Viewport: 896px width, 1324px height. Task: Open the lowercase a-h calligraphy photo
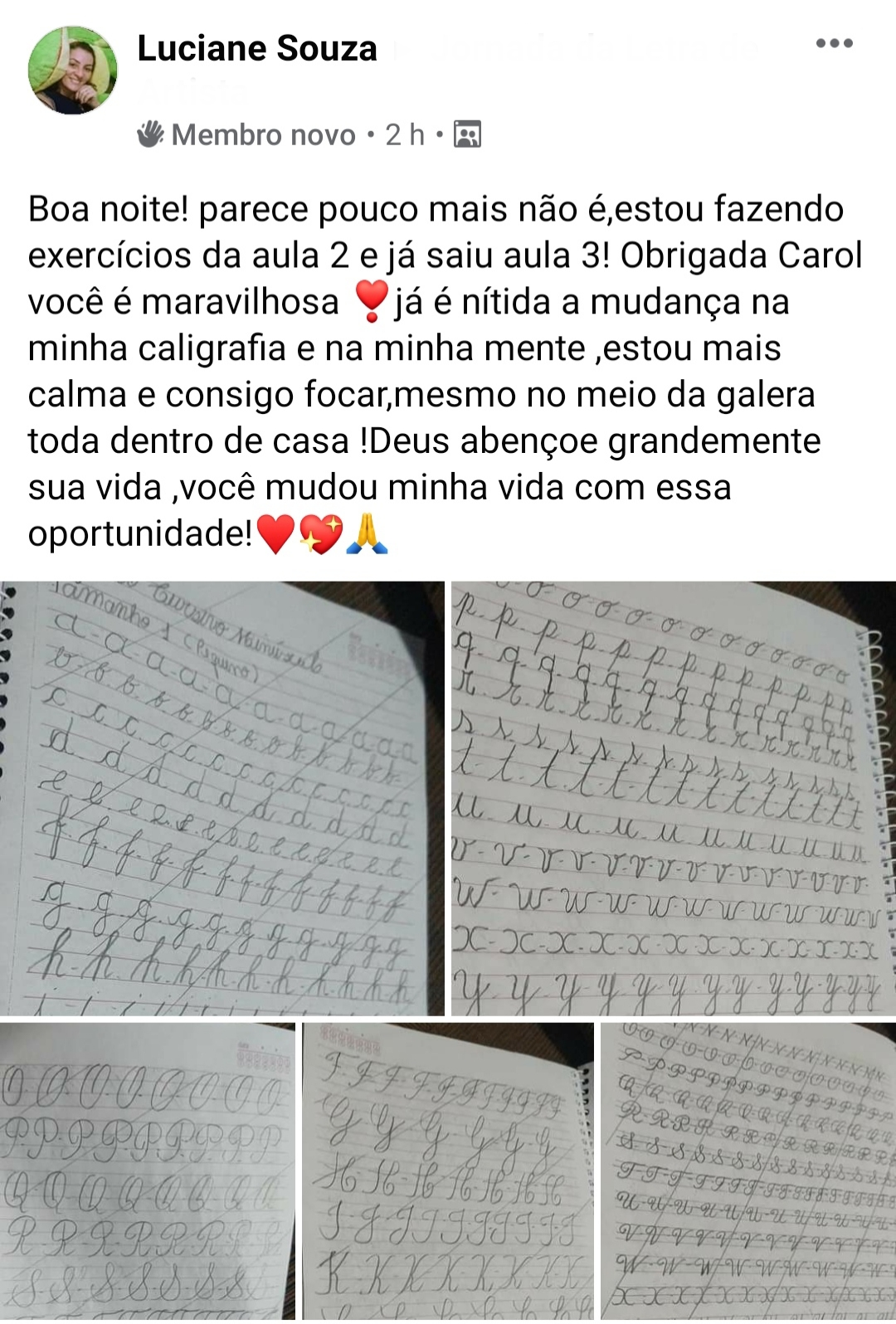click(x=222, y=798)
